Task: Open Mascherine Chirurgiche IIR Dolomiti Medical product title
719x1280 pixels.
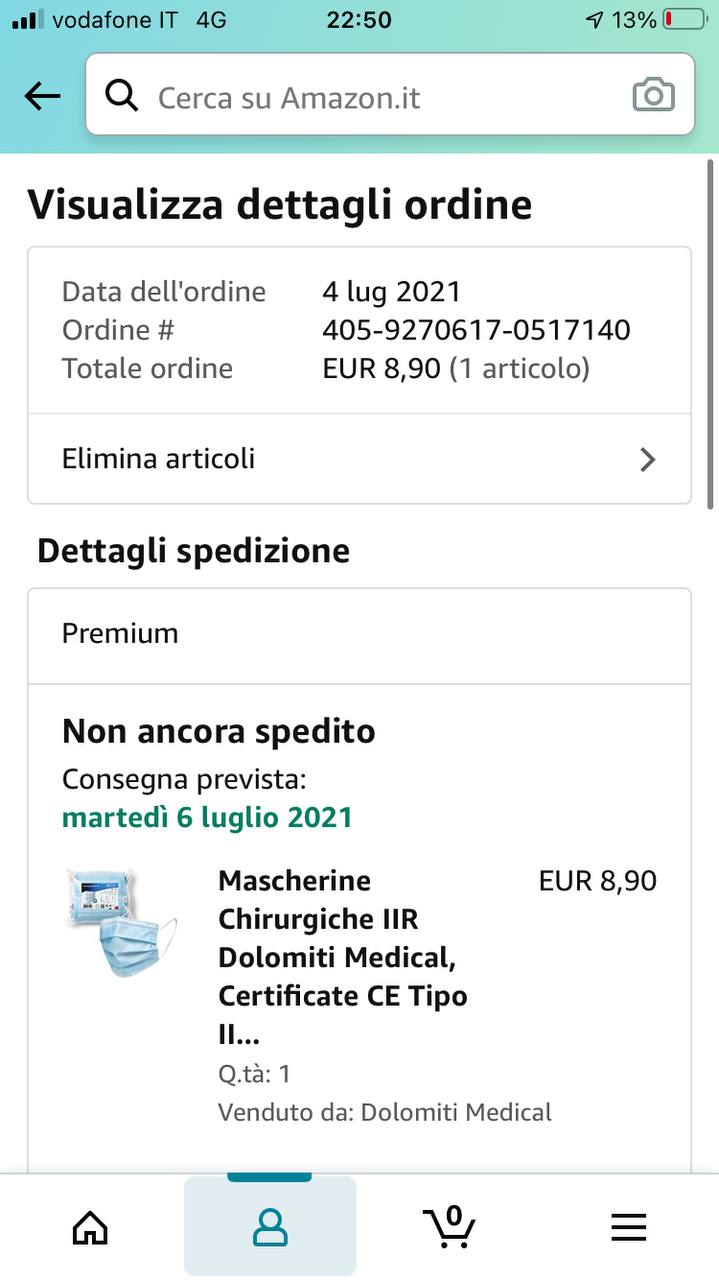Action: [x=343, y=956]
